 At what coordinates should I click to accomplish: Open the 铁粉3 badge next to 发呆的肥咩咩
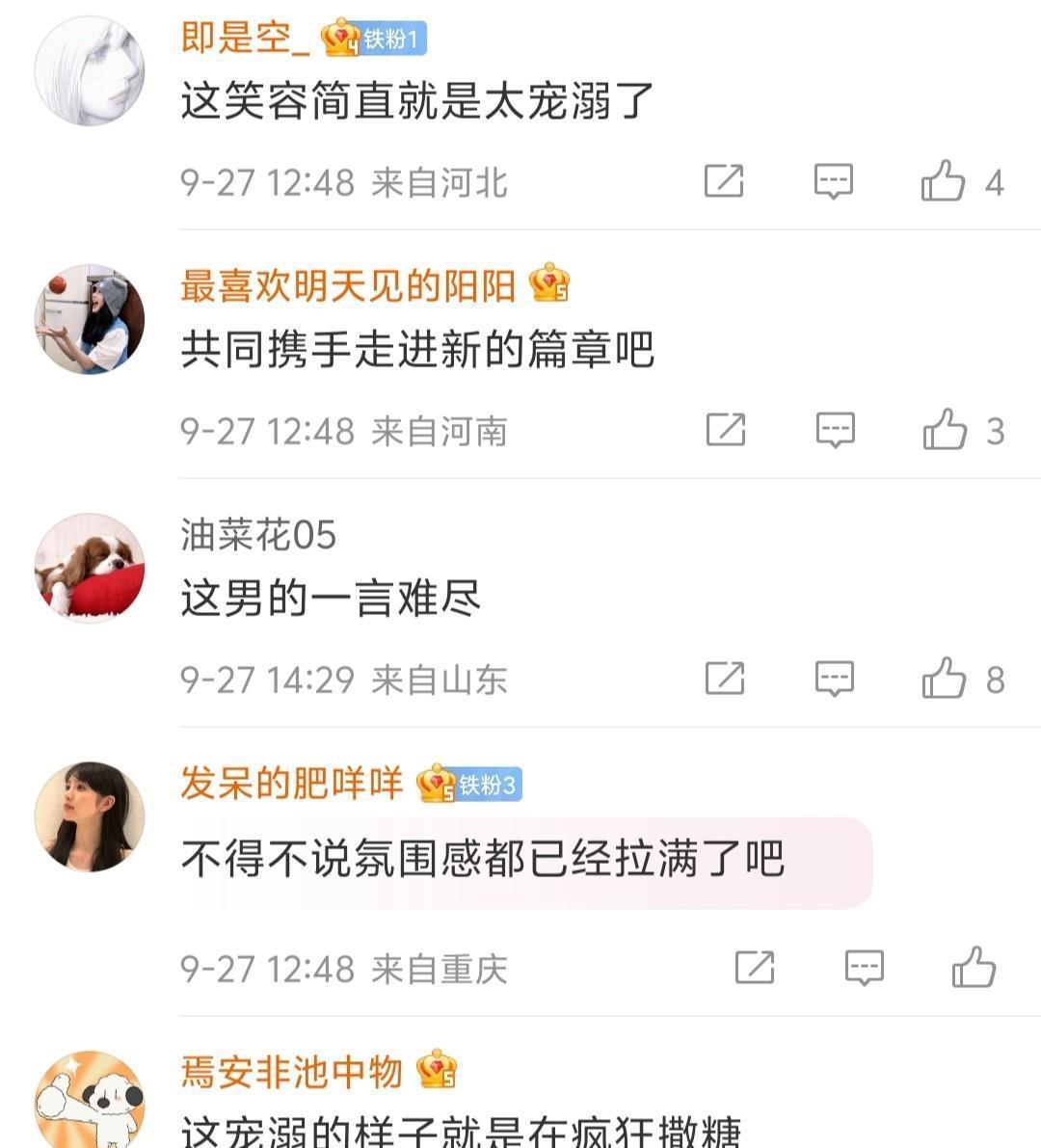[487, 785]
